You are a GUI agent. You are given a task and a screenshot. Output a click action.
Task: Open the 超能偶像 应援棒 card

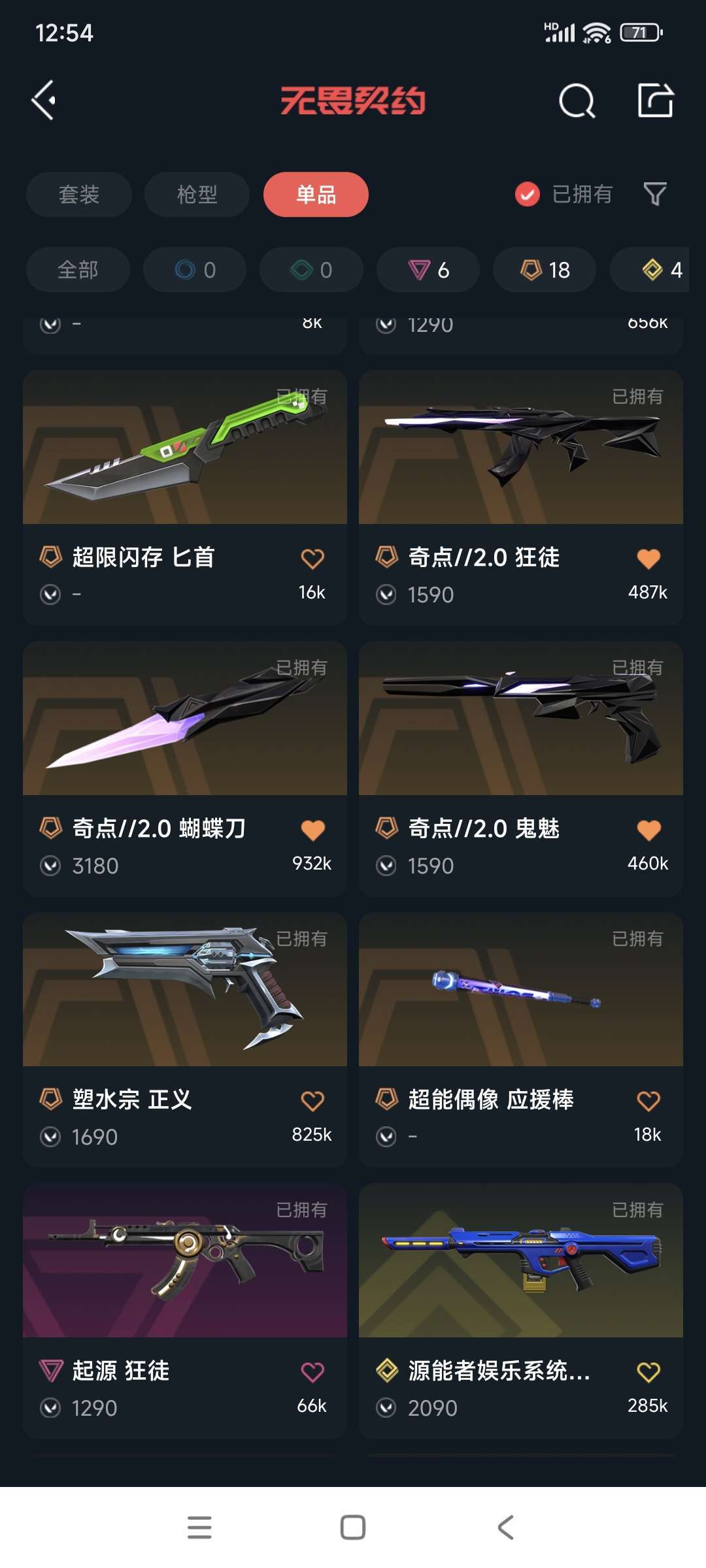tap(521, 1040)
